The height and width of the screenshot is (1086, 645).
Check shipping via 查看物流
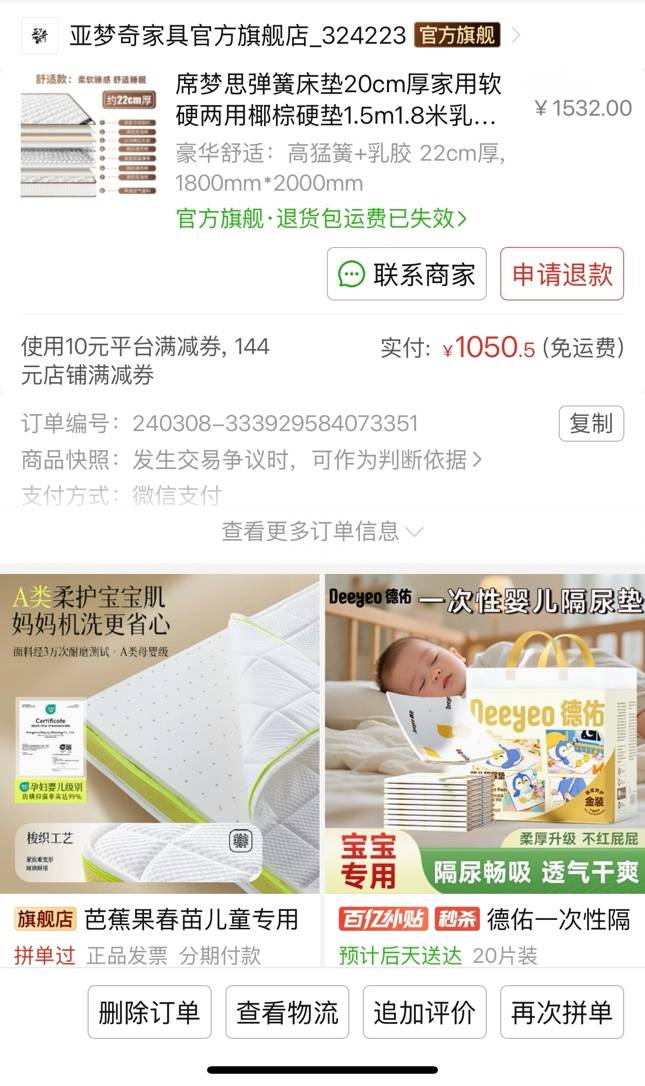click(287, 1012)
